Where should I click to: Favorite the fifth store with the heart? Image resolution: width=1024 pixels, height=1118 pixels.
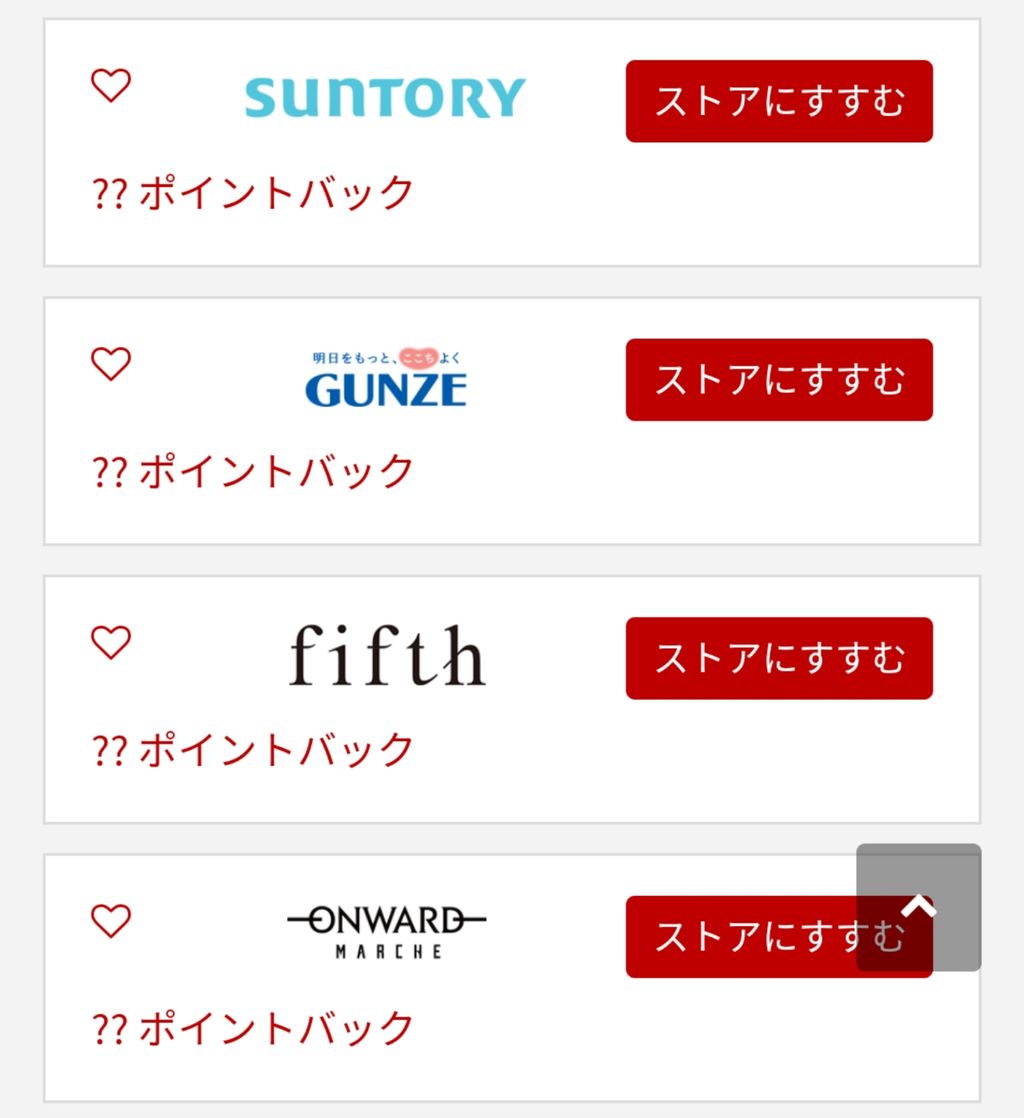tap(111, 642)
